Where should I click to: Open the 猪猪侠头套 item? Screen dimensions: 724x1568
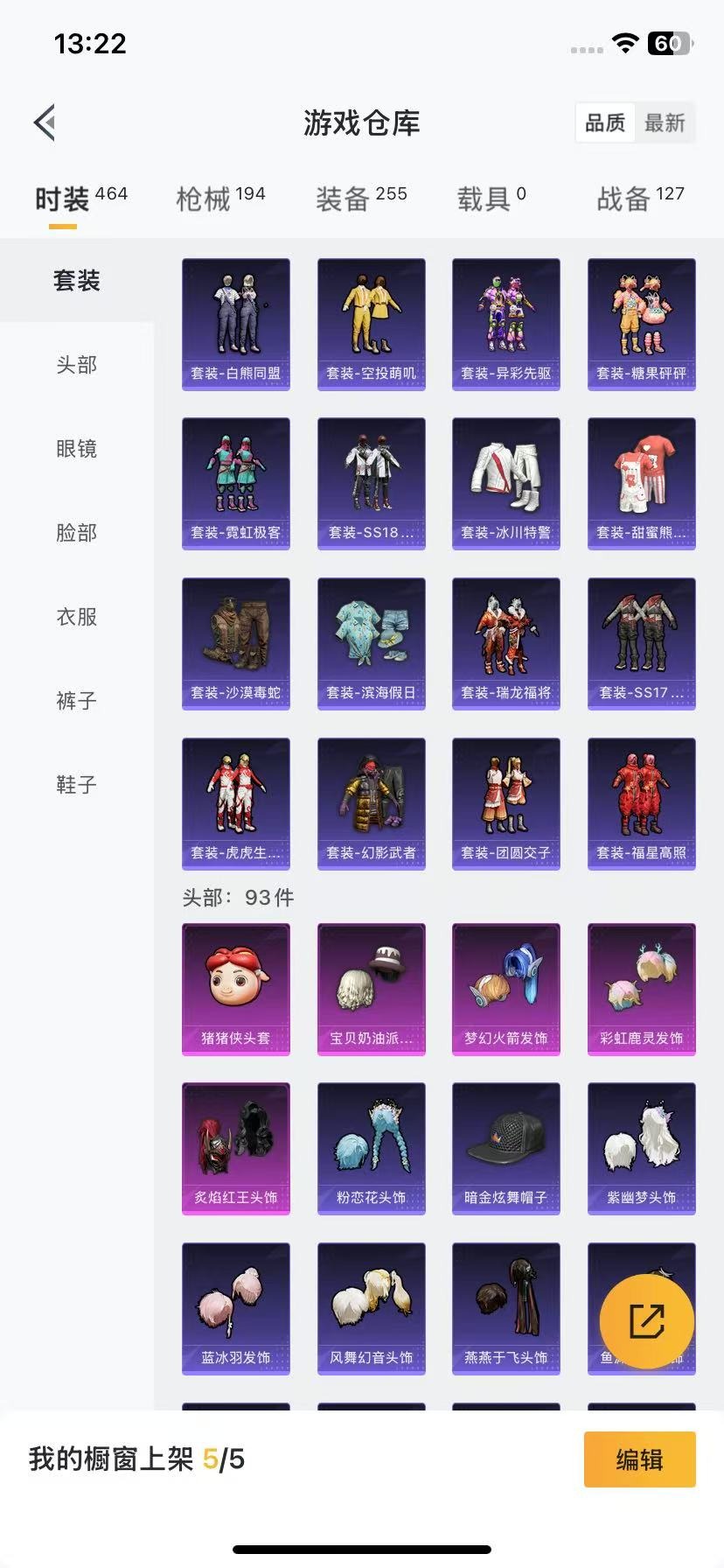click(x=236, y=990)
